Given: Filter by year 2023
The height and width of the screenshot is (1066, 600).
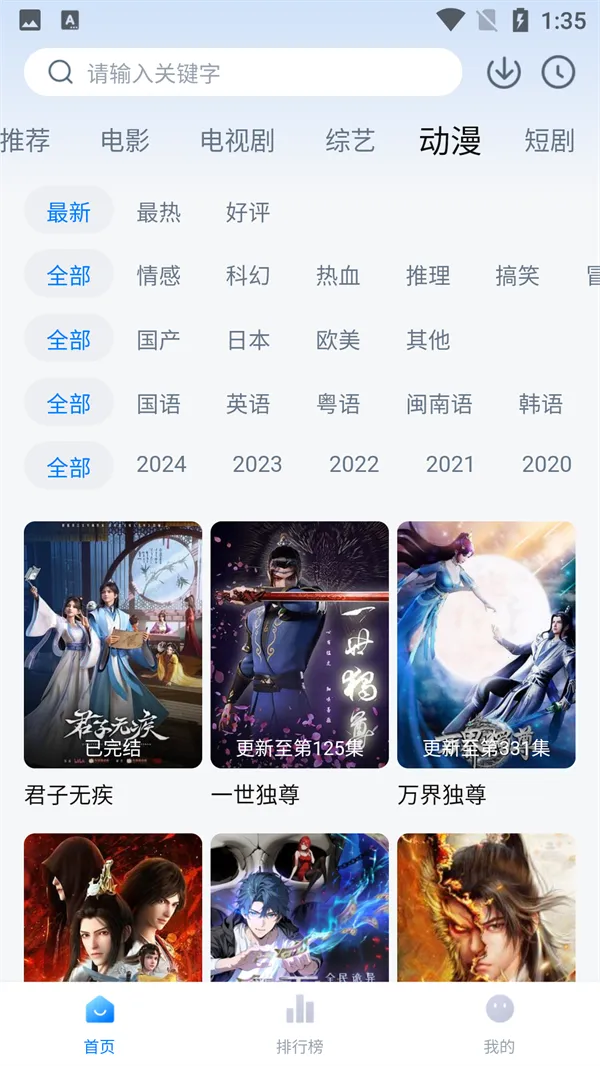Looking at the screenshot, I should point(257,464).
